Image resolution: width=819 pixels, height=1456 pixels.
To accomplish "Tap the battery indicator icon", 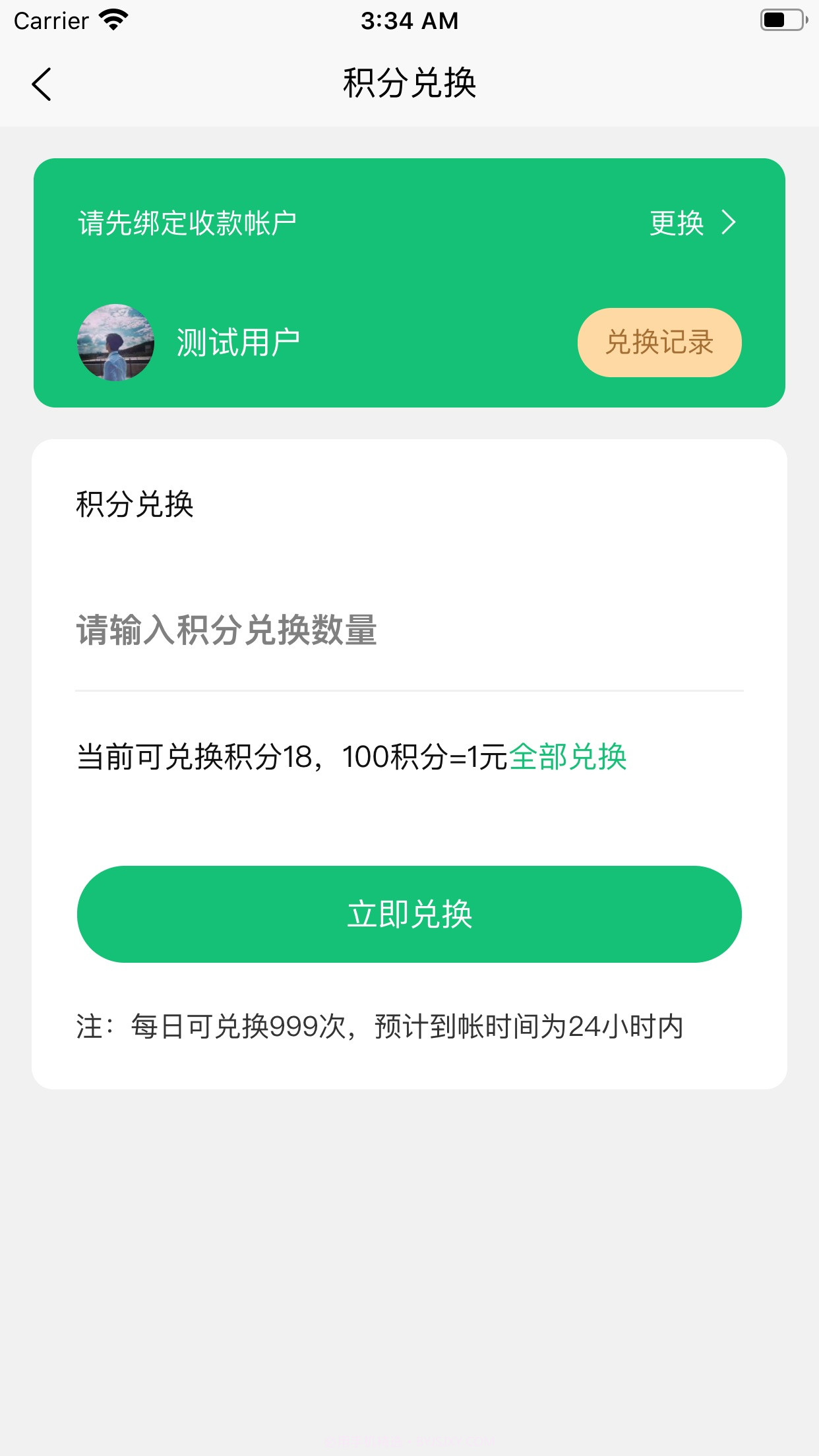I will click(781, 19).
